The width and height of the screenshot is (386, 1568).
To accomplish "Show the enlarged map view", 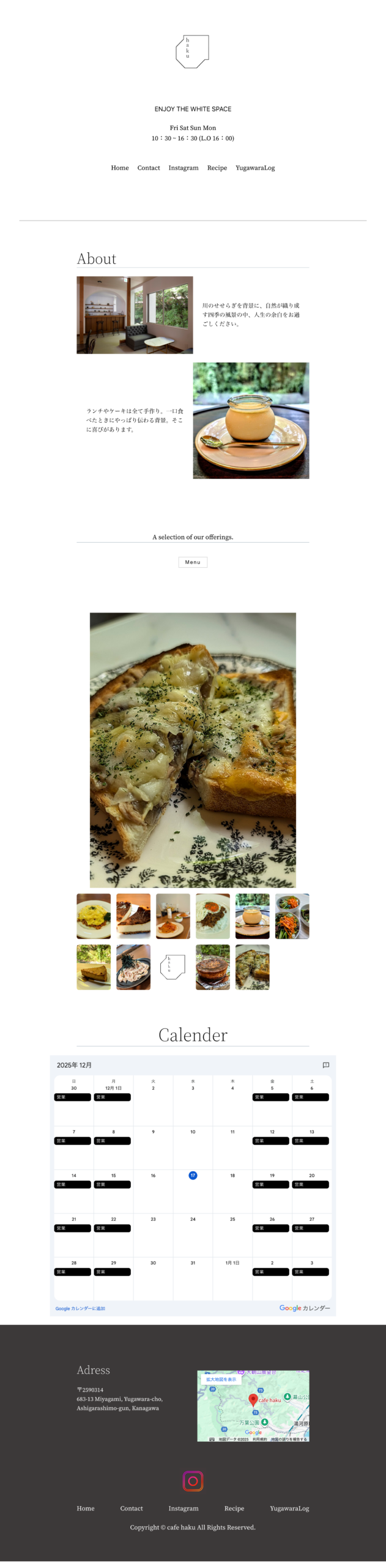I will 221,1379.
